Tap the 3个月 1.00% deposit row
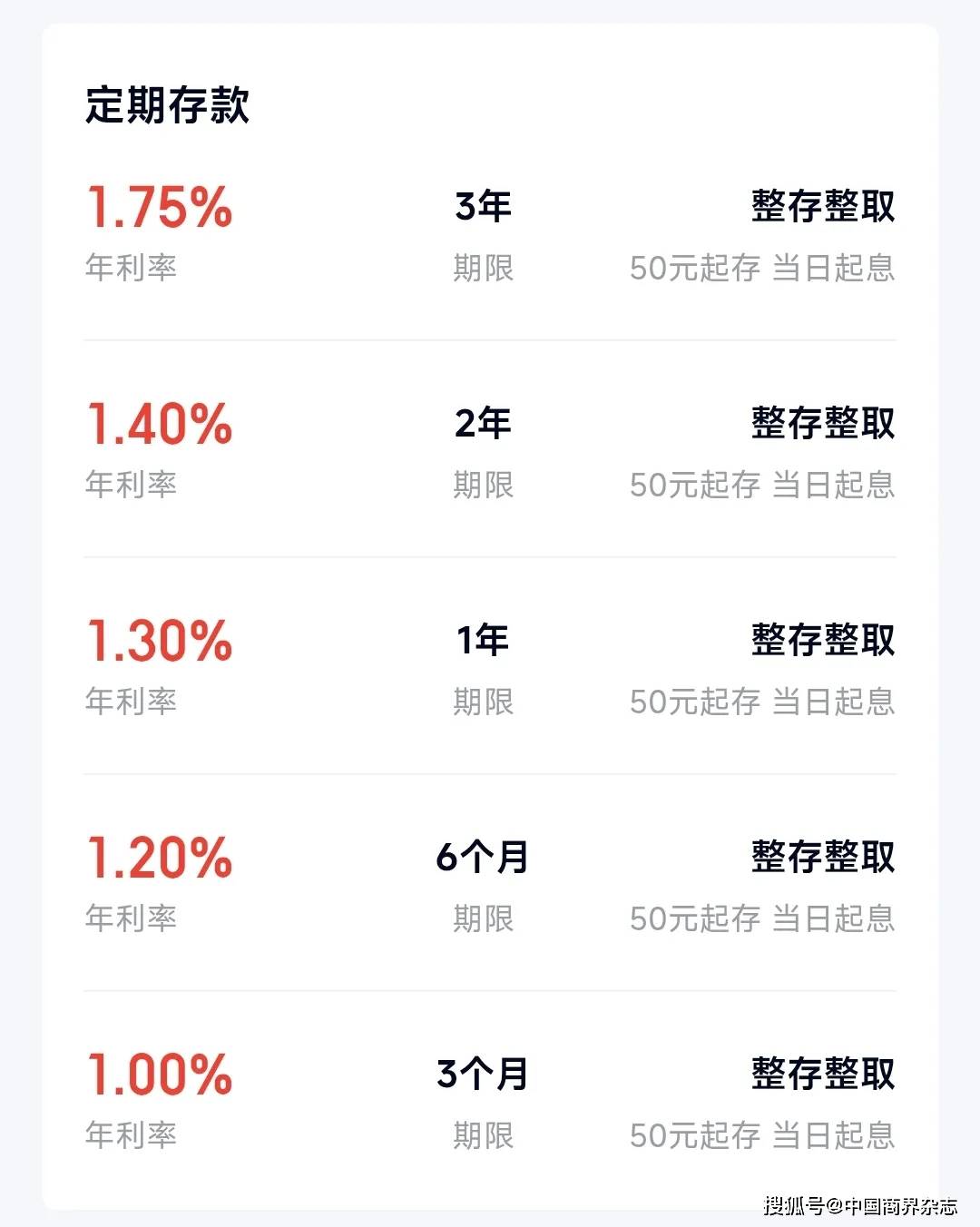 click(x=490, y=1102)
